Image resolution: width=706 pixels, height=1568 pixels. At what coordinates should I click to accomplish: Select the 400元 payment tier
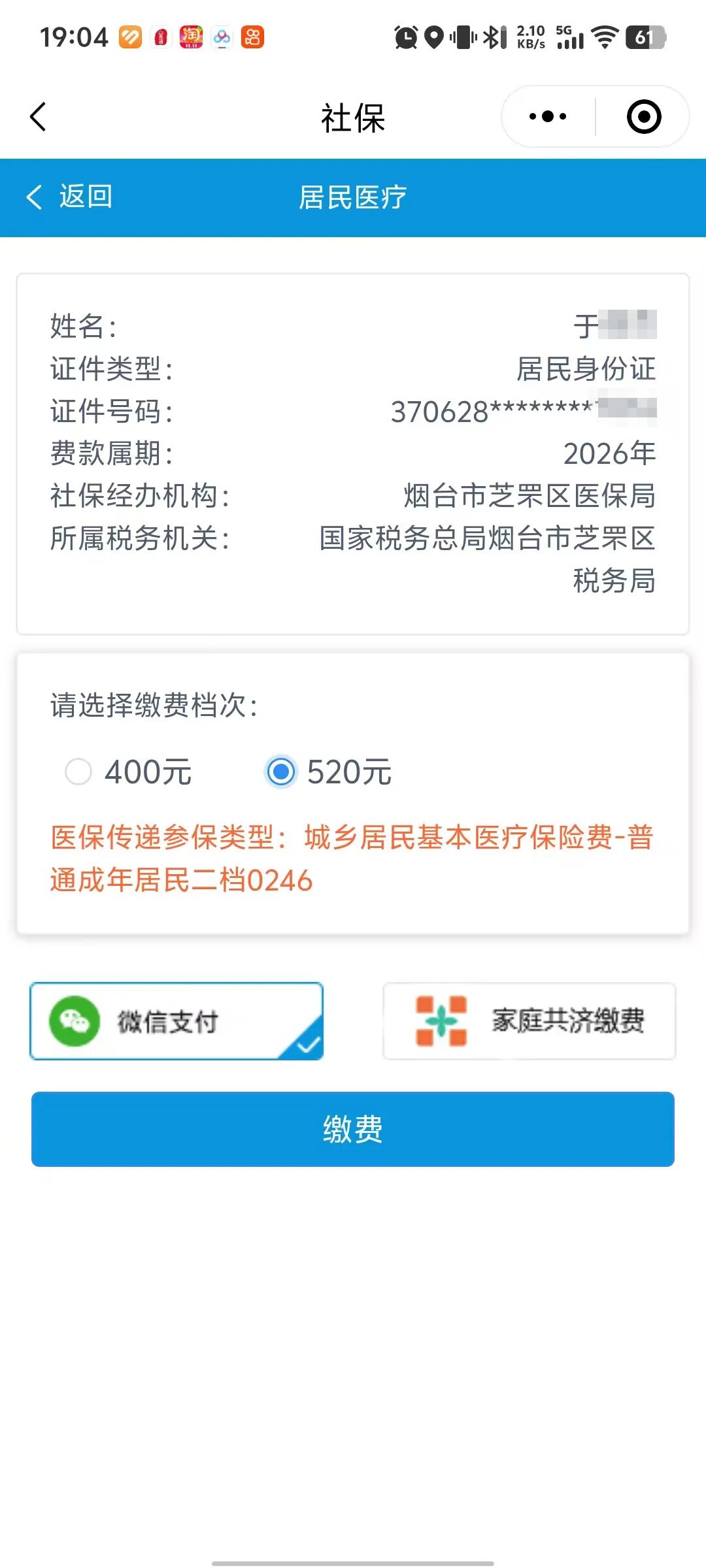point(79,772)
